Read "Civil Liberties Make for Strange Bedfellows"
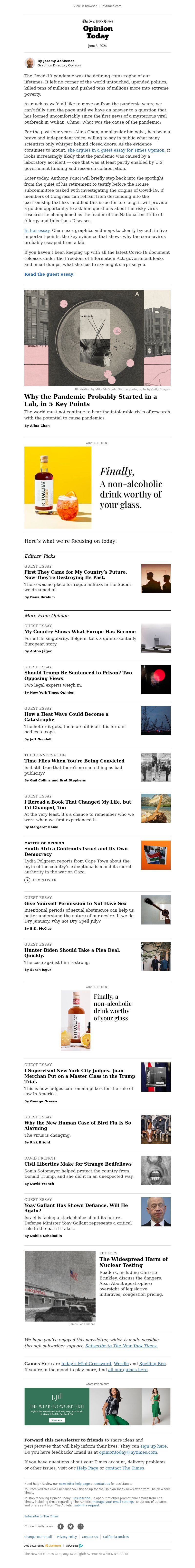This screenshot has width=195, height=1568. pyautogui.click(x=78, y=1164)
